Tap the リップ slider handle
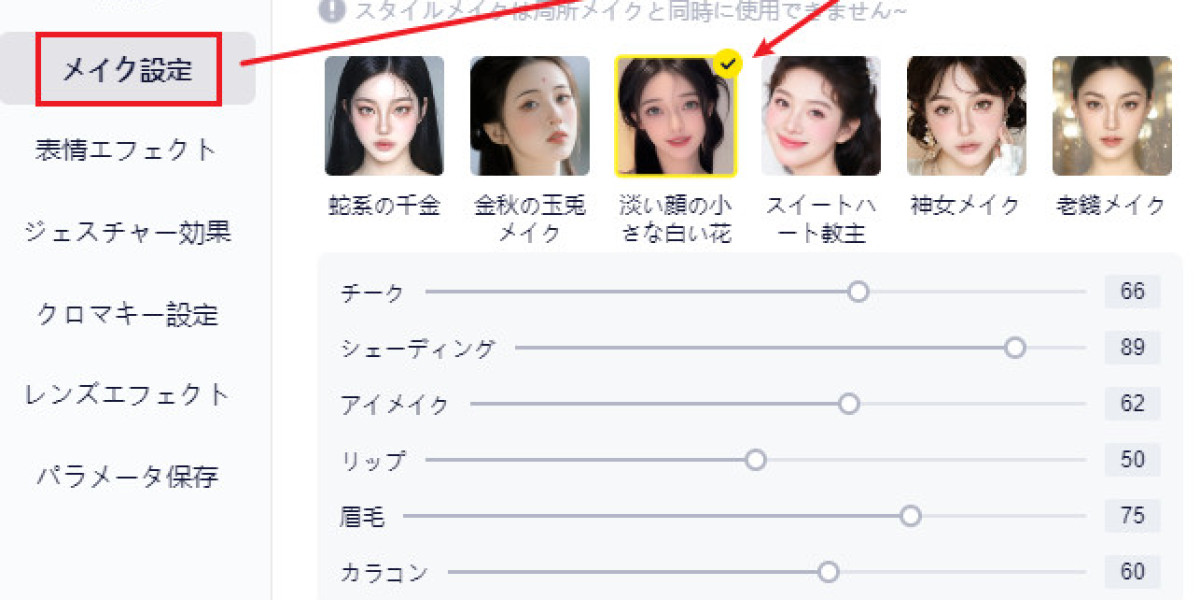The height and width of the screenshot is (600, 1200). (x=755, y=460)
